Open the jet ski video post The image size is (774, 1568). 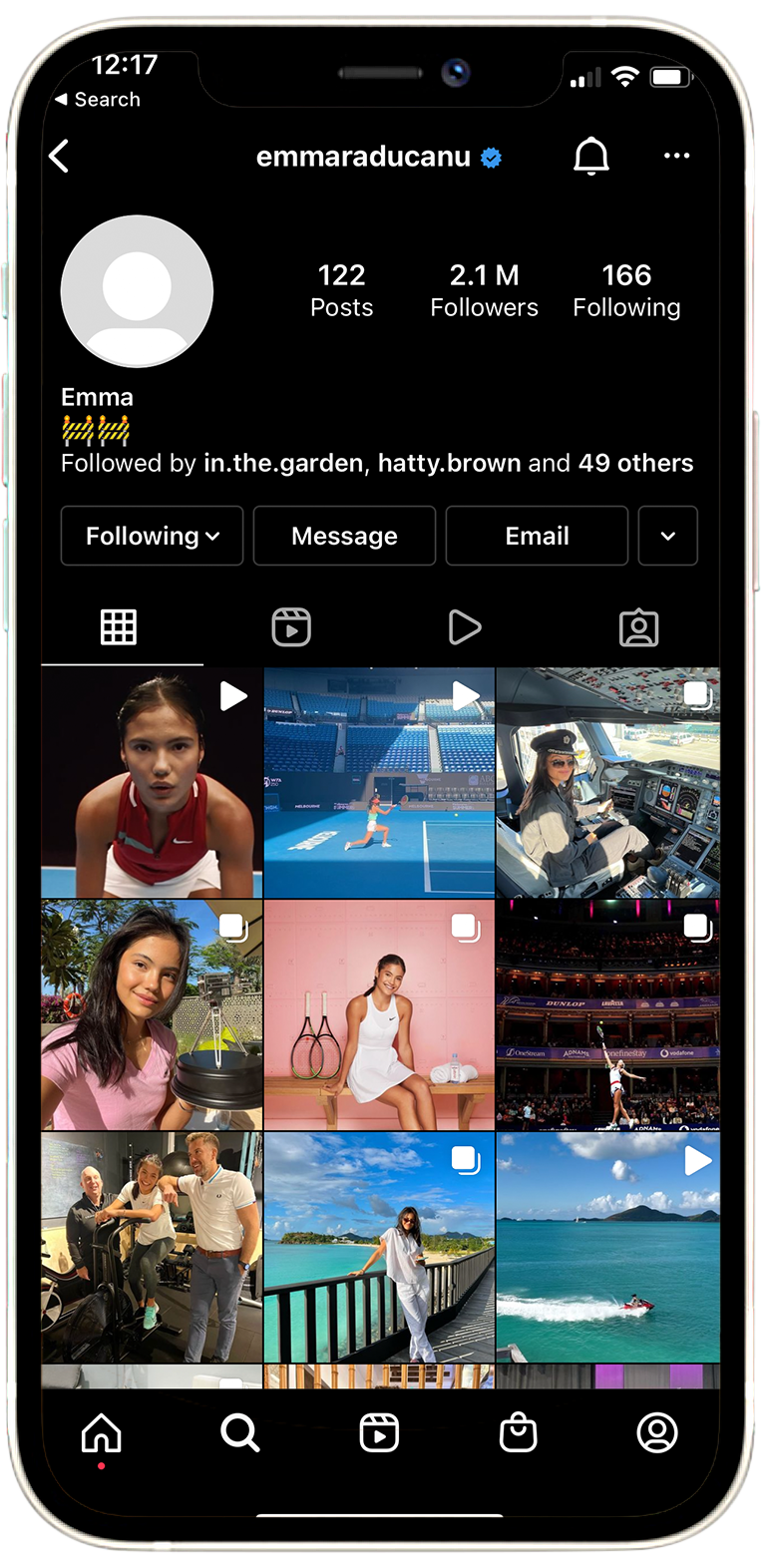607,1247
